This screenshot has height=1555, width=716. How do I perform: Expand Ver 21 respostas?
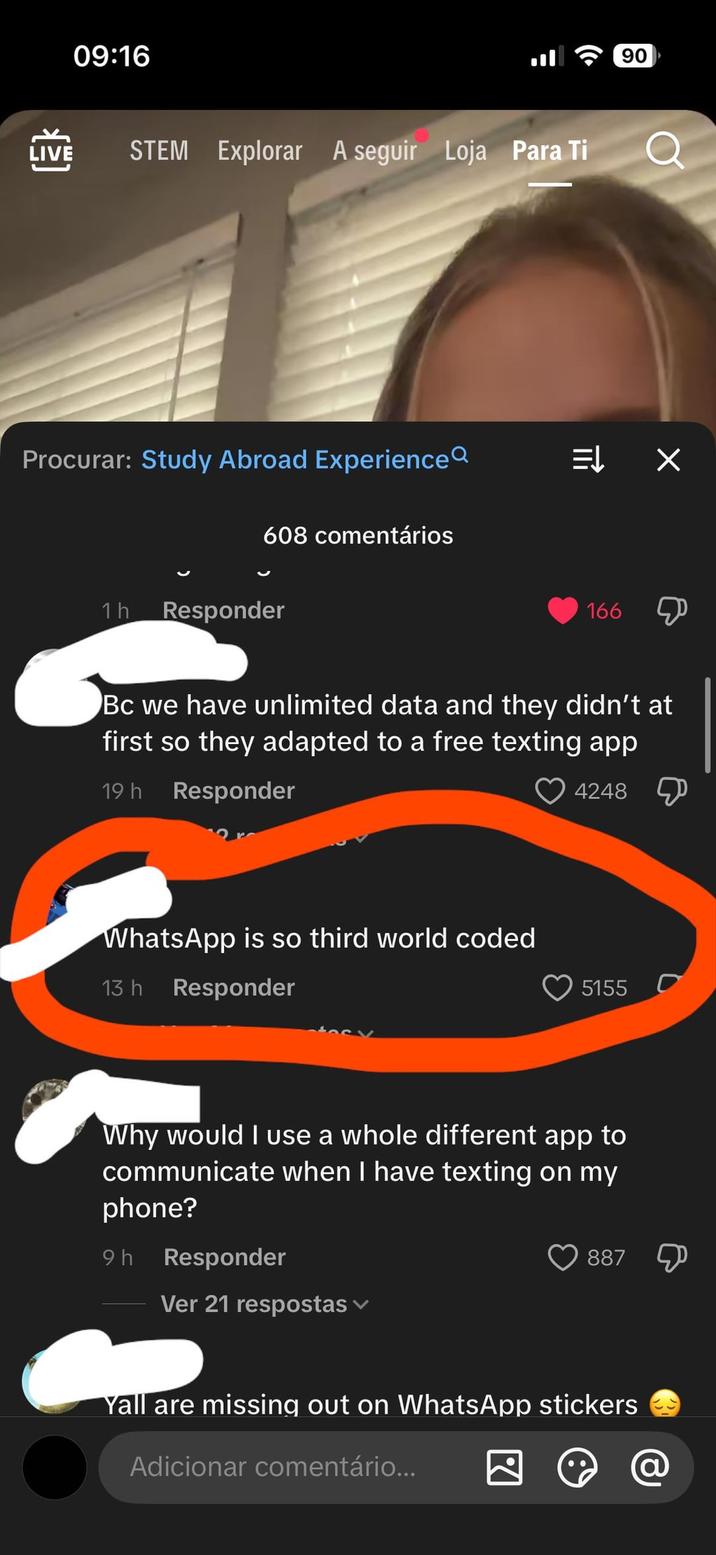click(263, 1304)
